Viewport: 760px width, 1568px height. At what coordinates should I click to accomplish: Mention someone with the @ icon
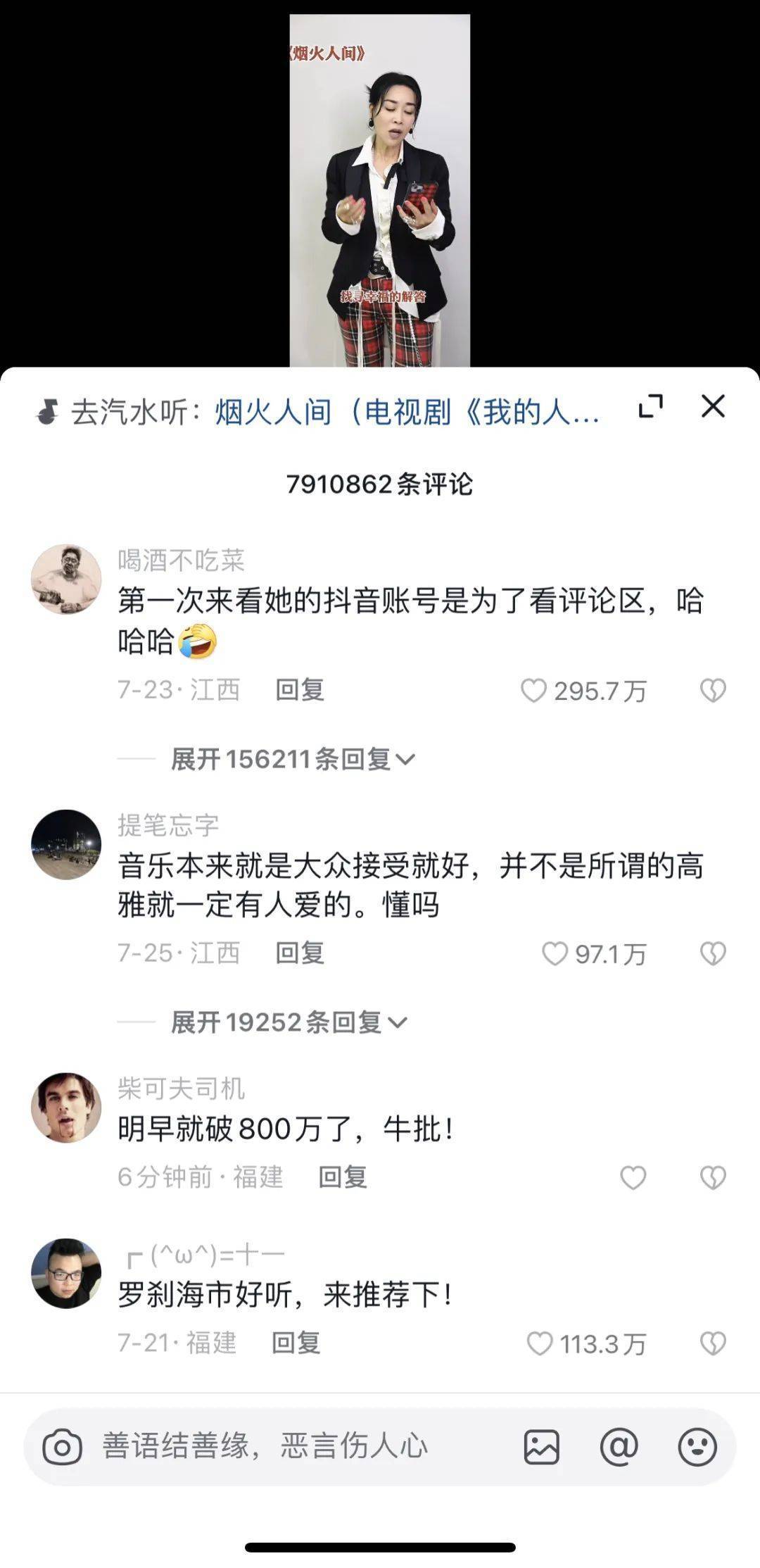[x=619, y=1448]
